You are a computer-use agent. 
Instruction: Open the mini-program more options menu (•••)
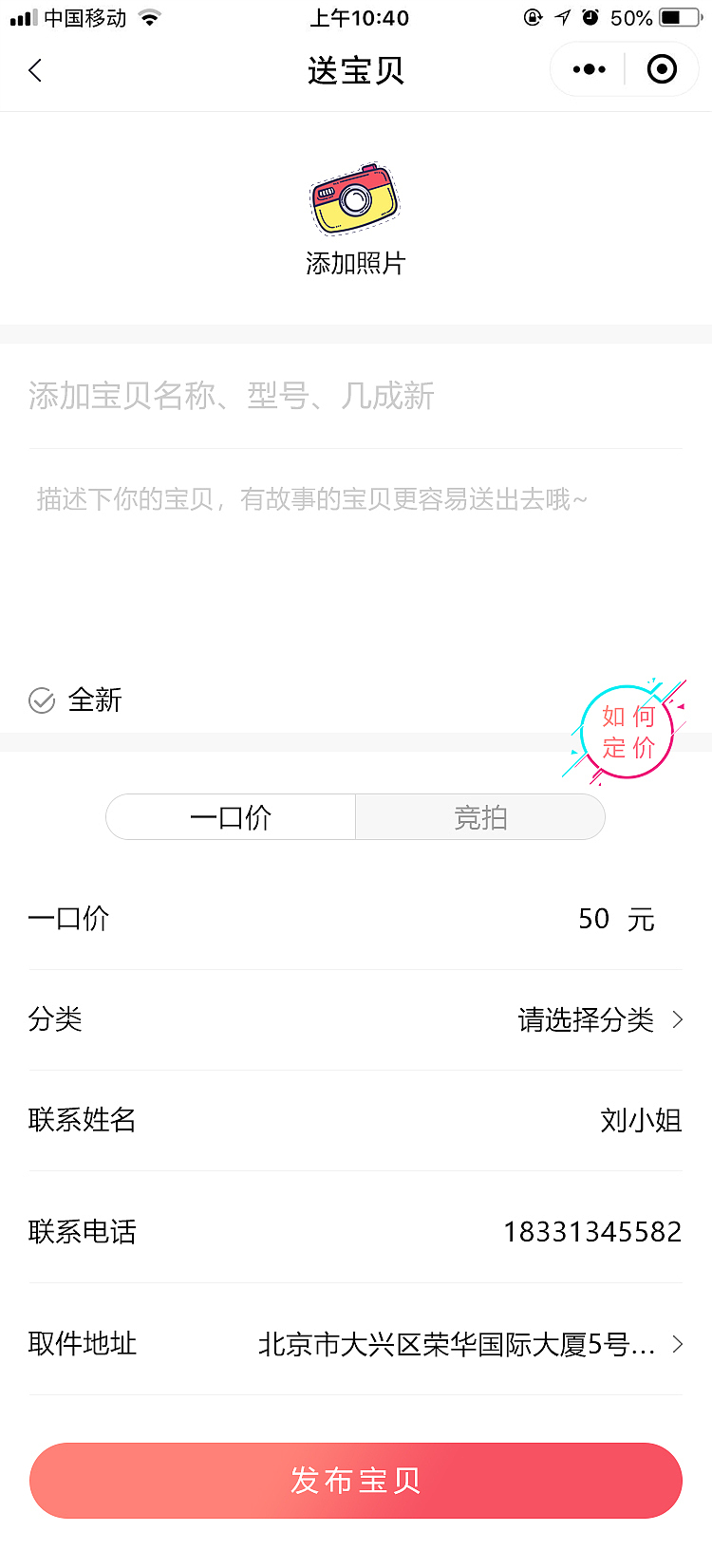point(587,68)
